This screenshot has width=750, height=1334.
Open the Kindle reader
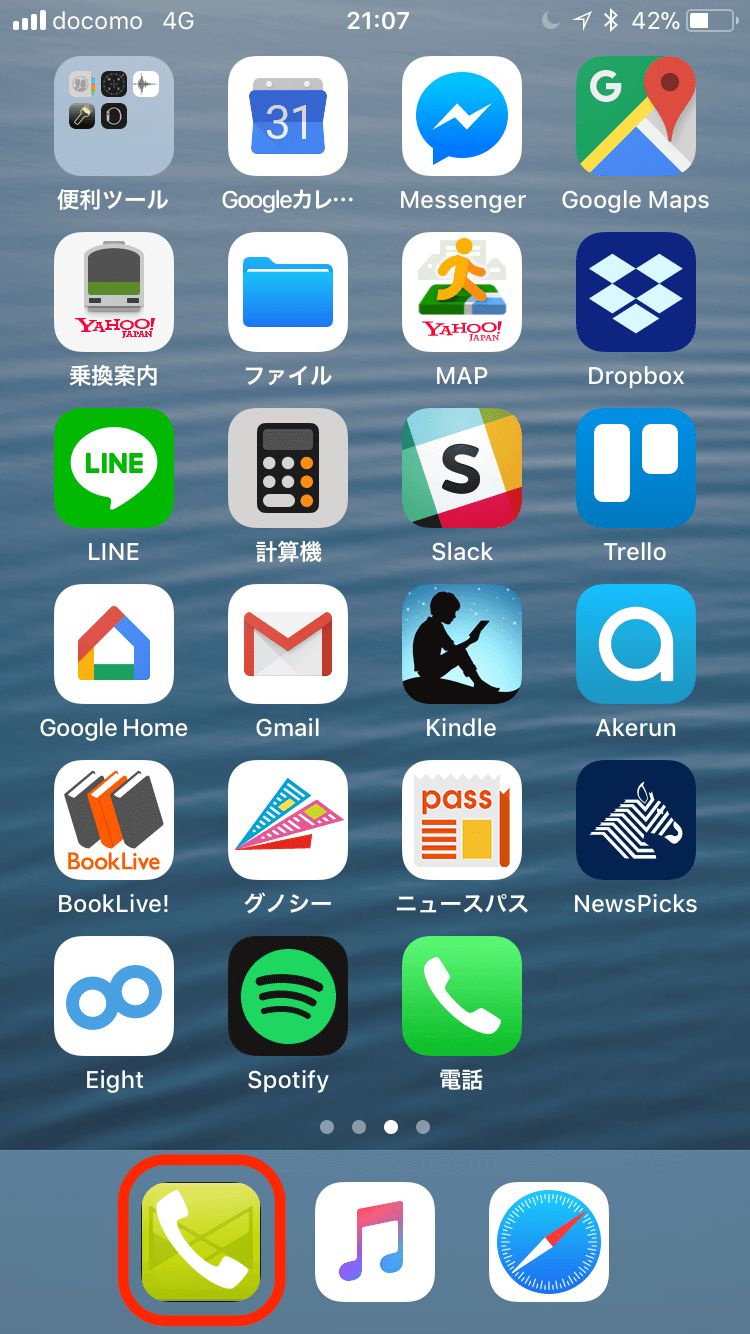461,644
